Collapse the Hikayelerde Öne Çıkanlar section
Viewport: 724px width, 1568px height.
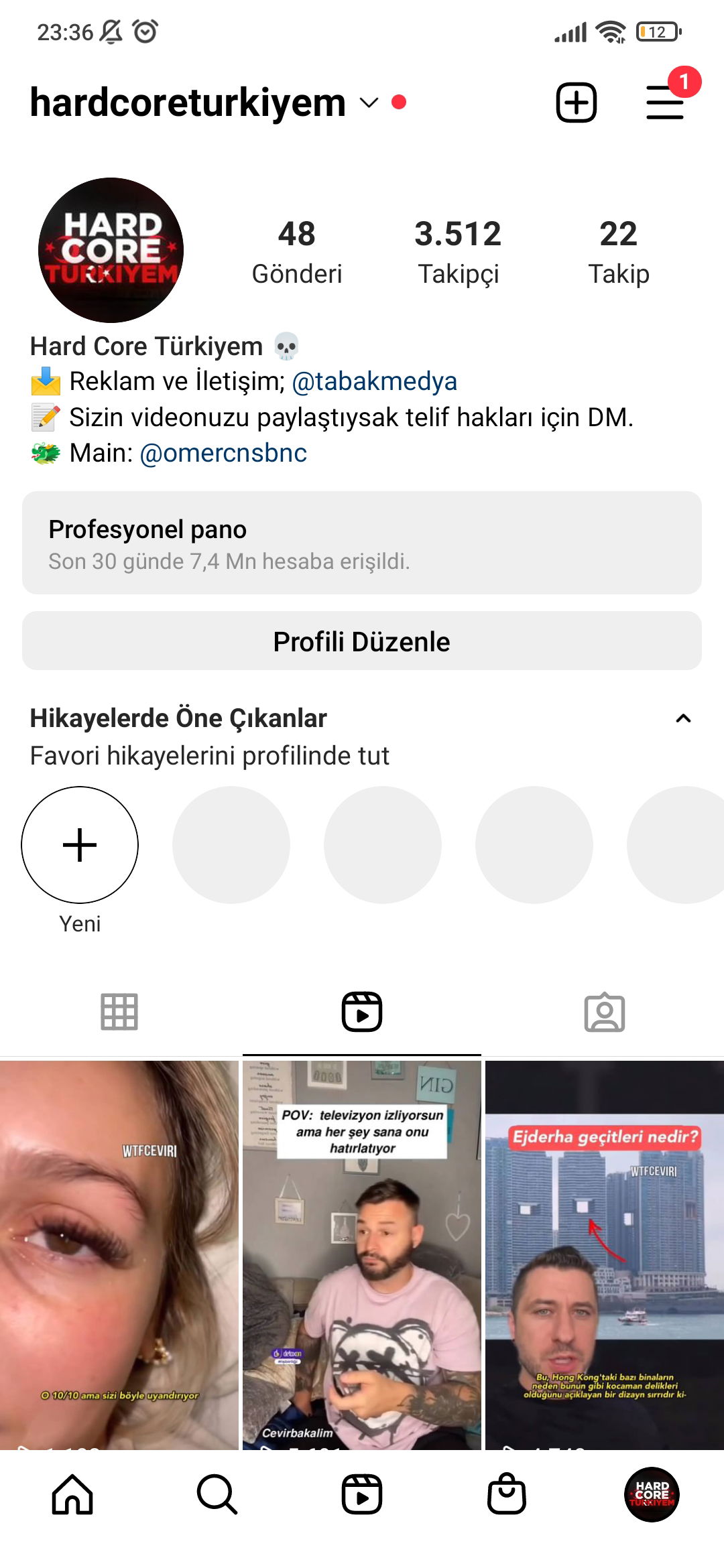[x=683, y=718]
